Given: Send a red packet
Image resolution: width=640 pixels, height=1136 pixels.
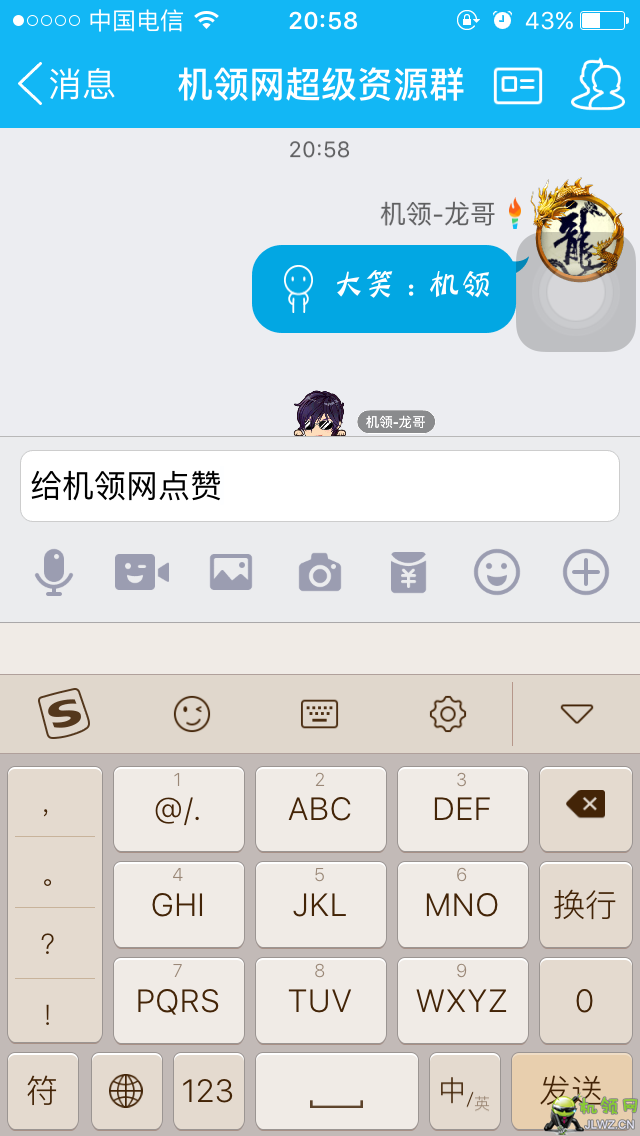Looking at the screenshot, I should click(x=408, y=573).
